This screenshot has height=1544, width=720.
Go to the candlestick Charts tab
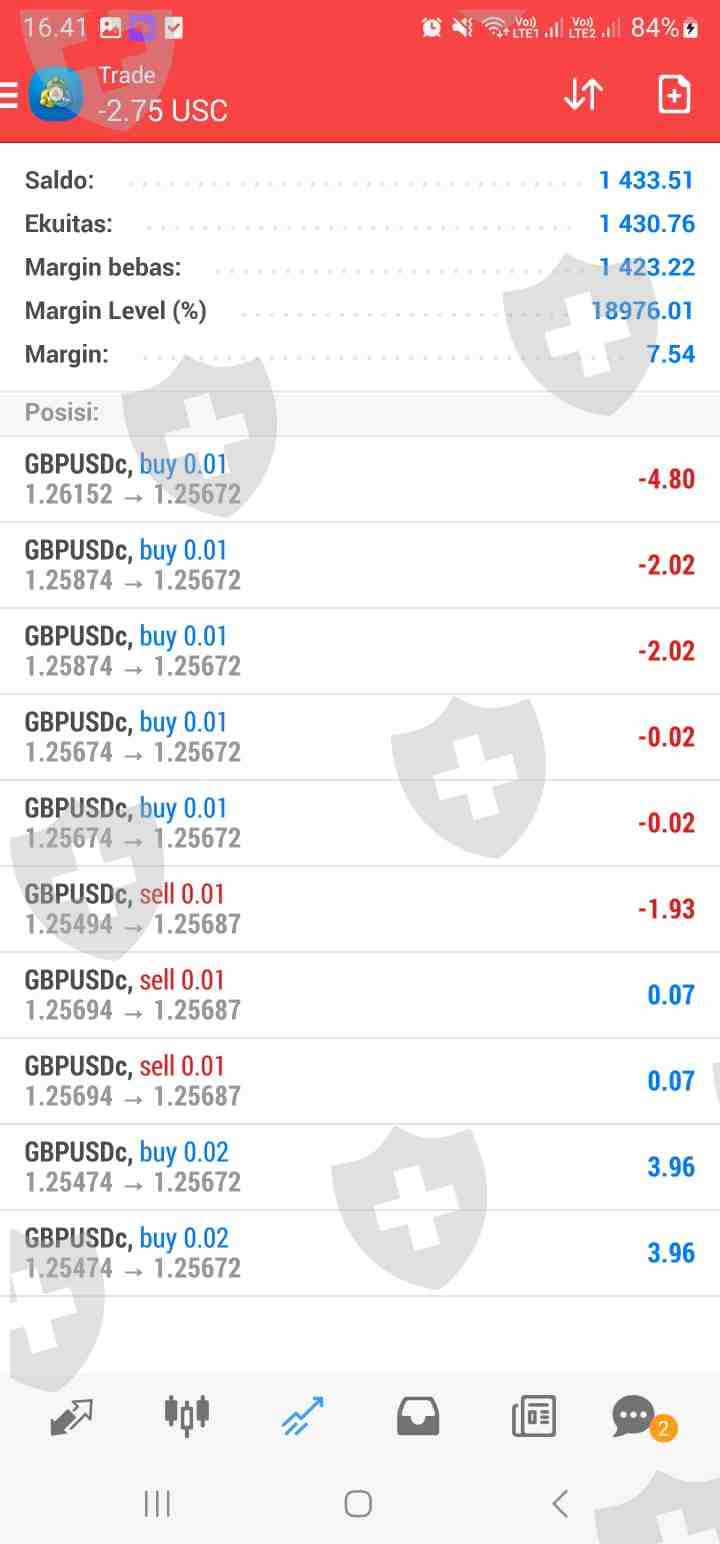[x=187, y=1416]
